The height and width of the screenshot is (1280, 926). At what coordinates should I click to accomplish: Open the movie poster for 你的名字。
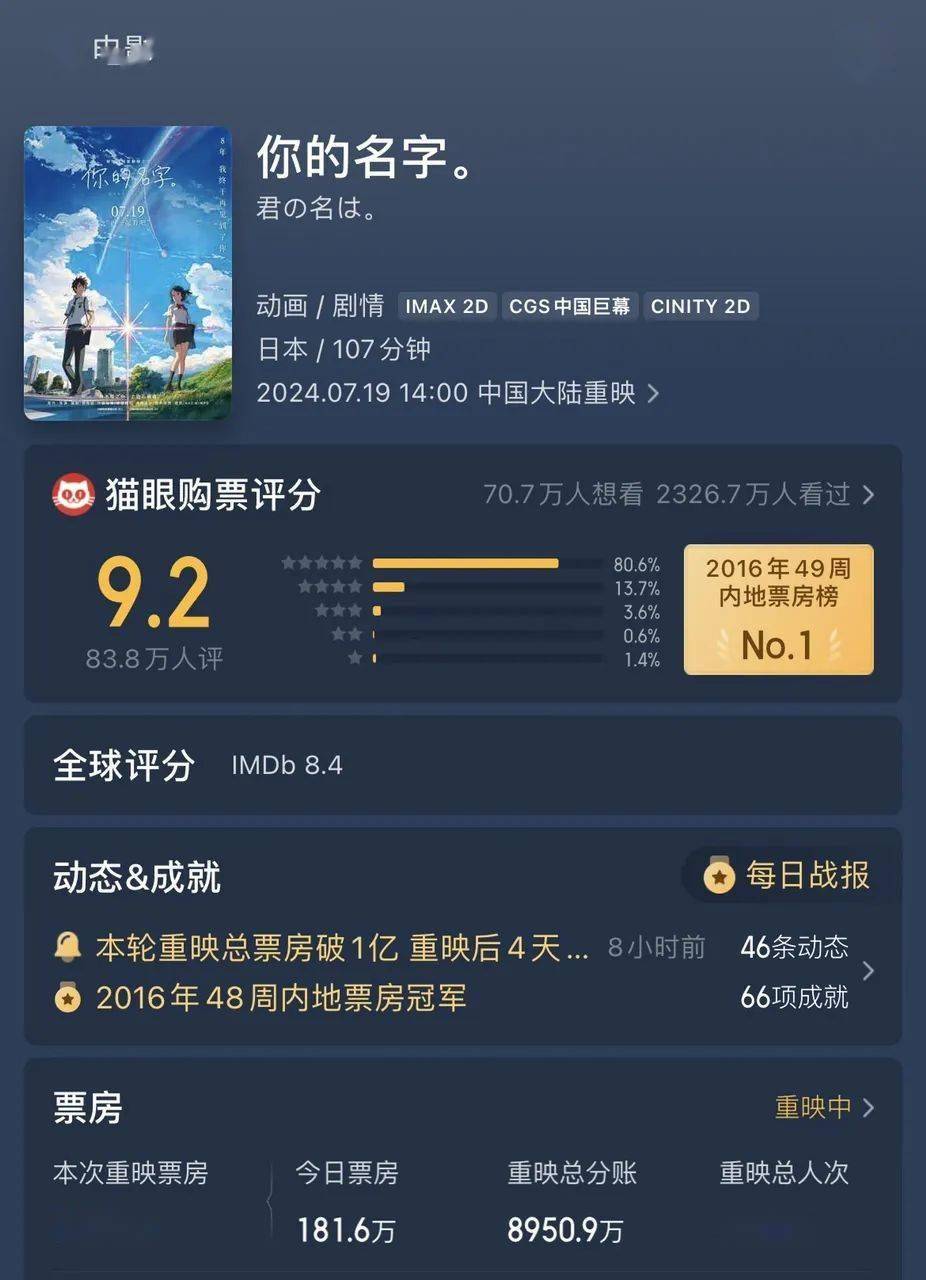click(x=128, y=273)
